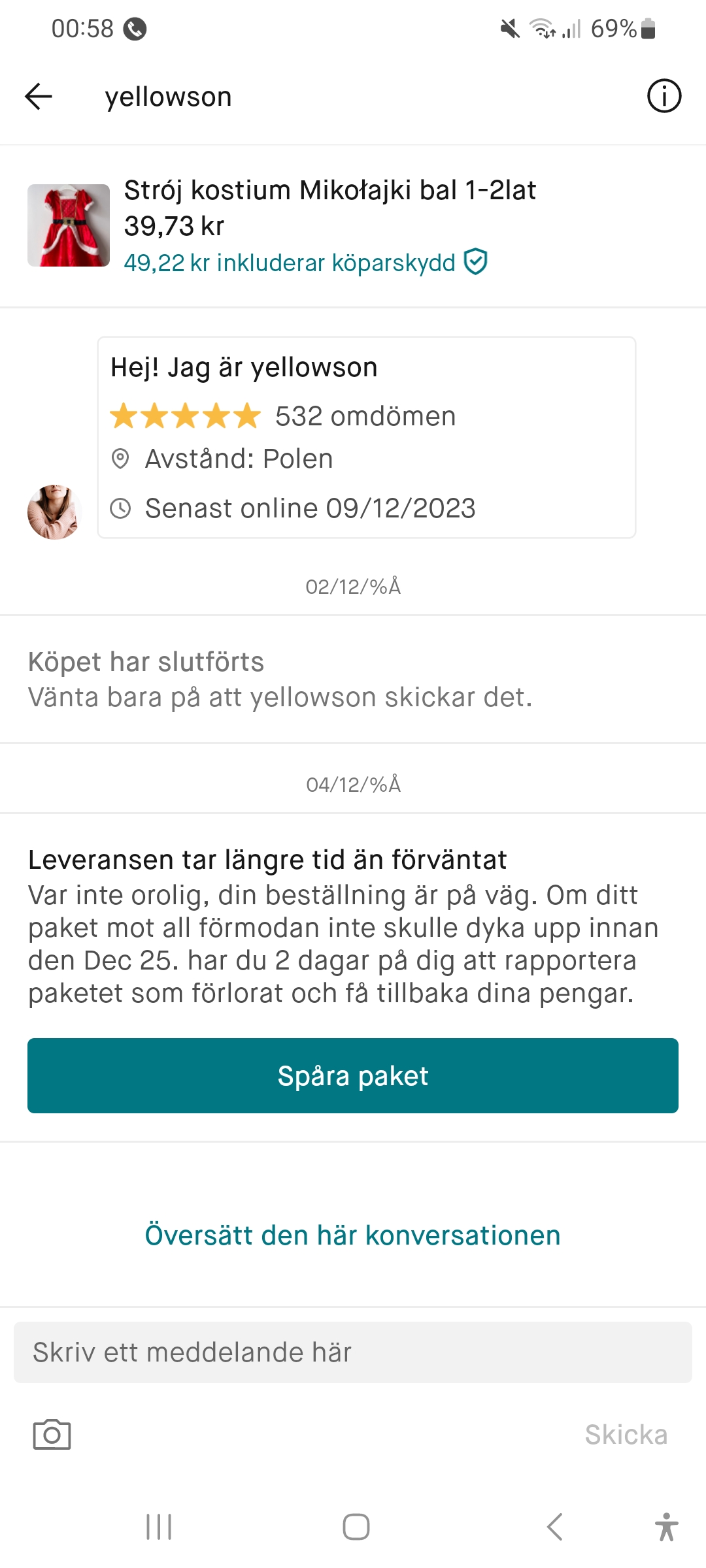Go back from the yellowson conversation
Screen dimensions: 706x1568
pos(39,97)
